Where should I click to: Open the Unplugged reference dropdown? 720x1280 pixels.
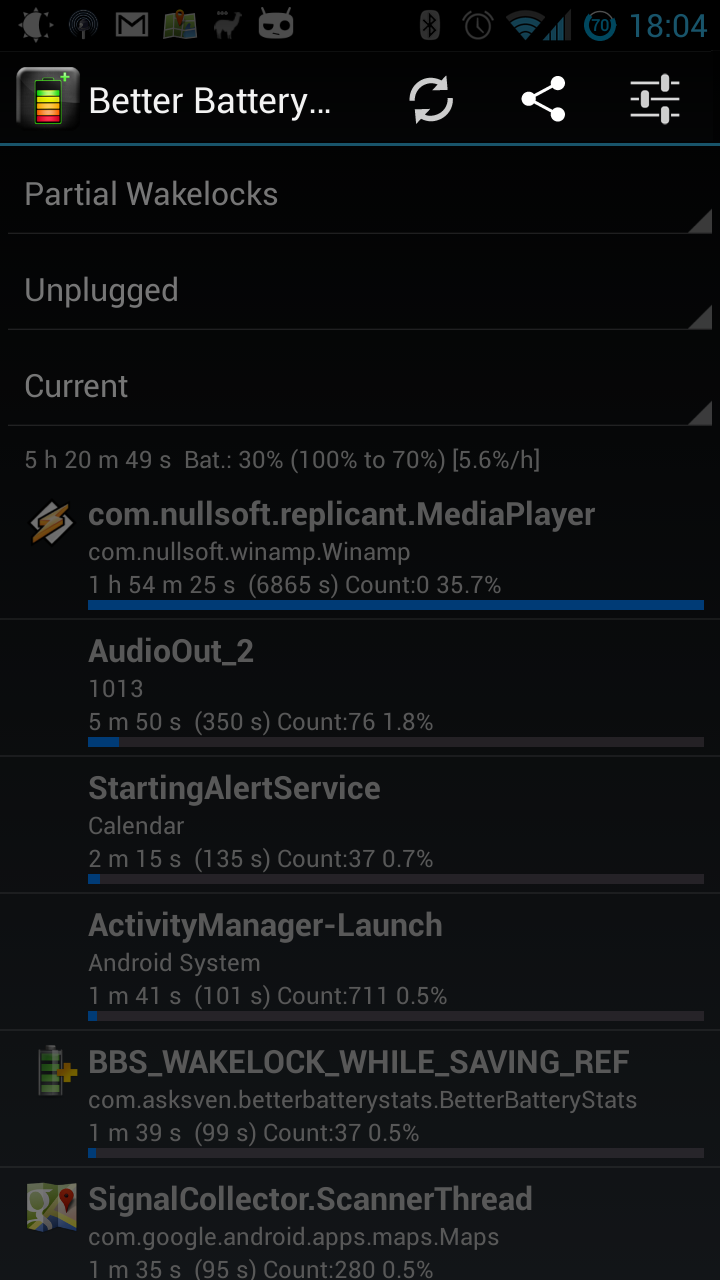360,290
